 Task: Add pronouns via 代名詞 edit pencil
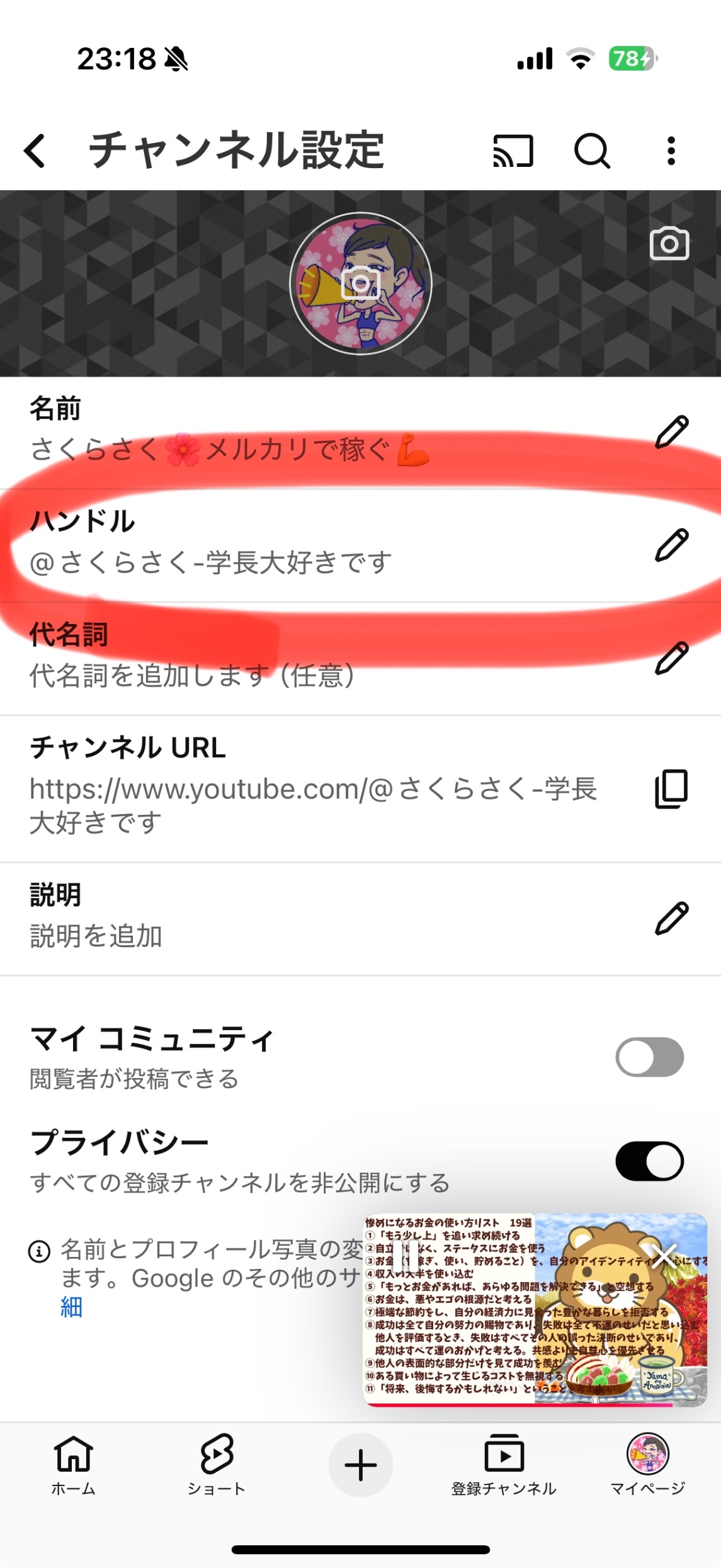(671, 659)
